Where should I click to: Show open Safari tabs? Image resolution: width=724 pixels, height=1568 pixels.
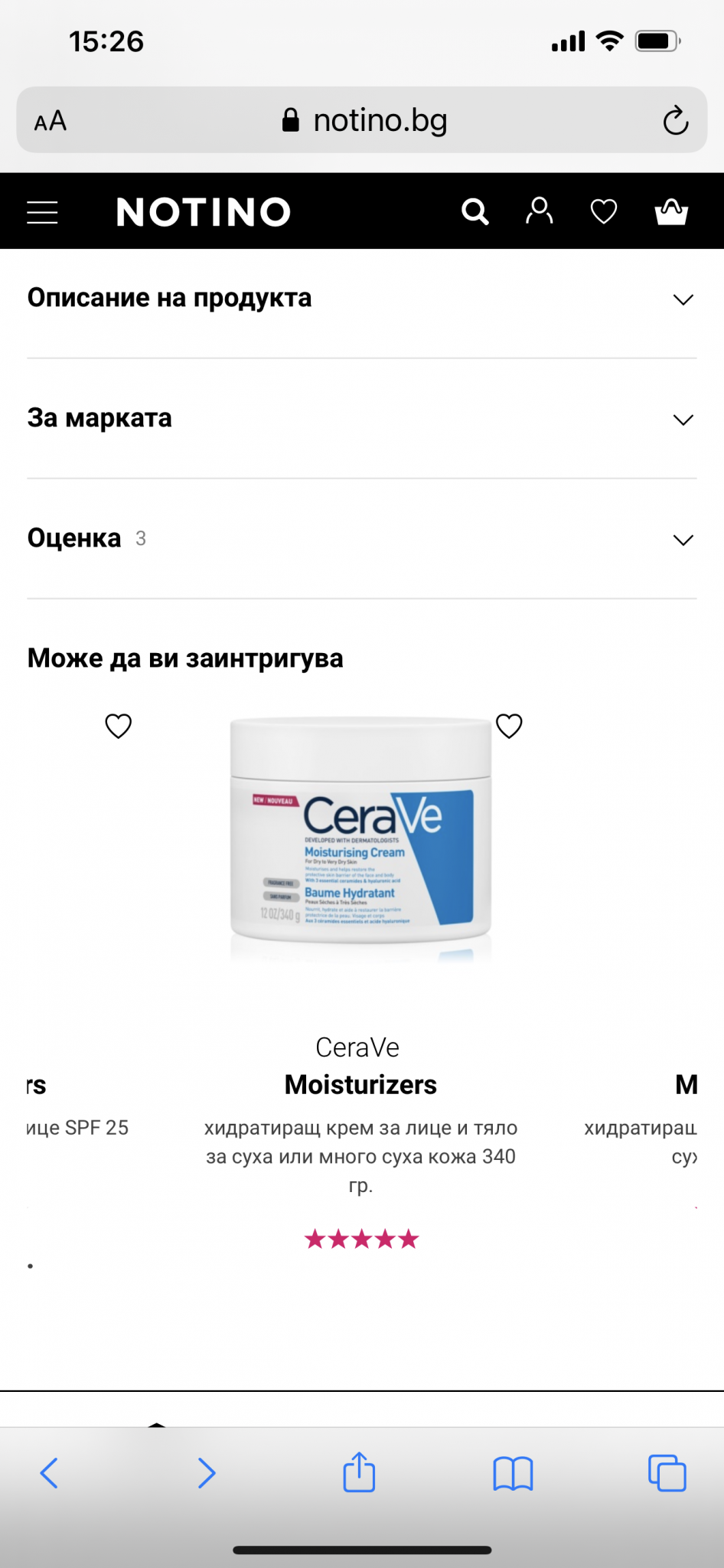click(x=667, y=1472)
